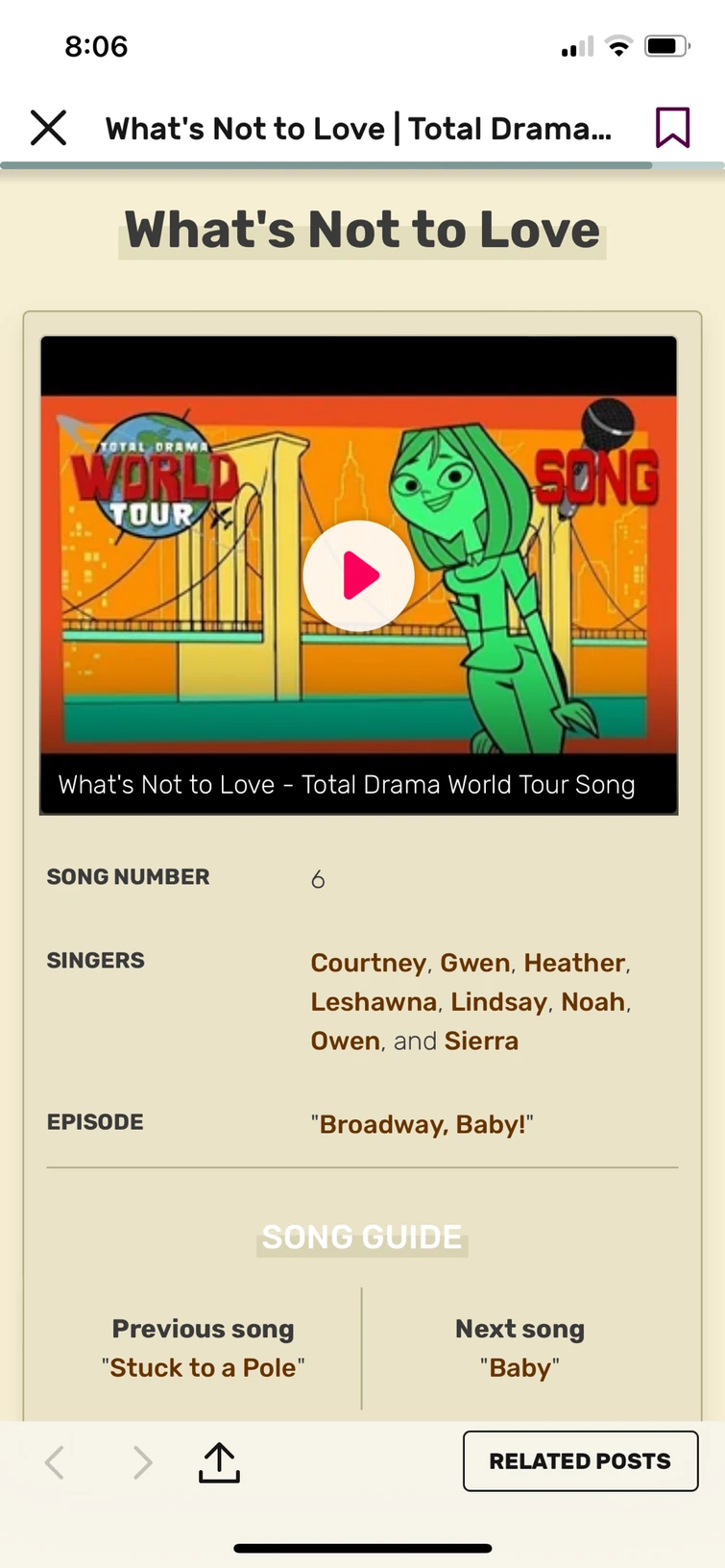Go to previous song Stuck to a Pole
This screenshot has height=1568, width=725.
203,1368
